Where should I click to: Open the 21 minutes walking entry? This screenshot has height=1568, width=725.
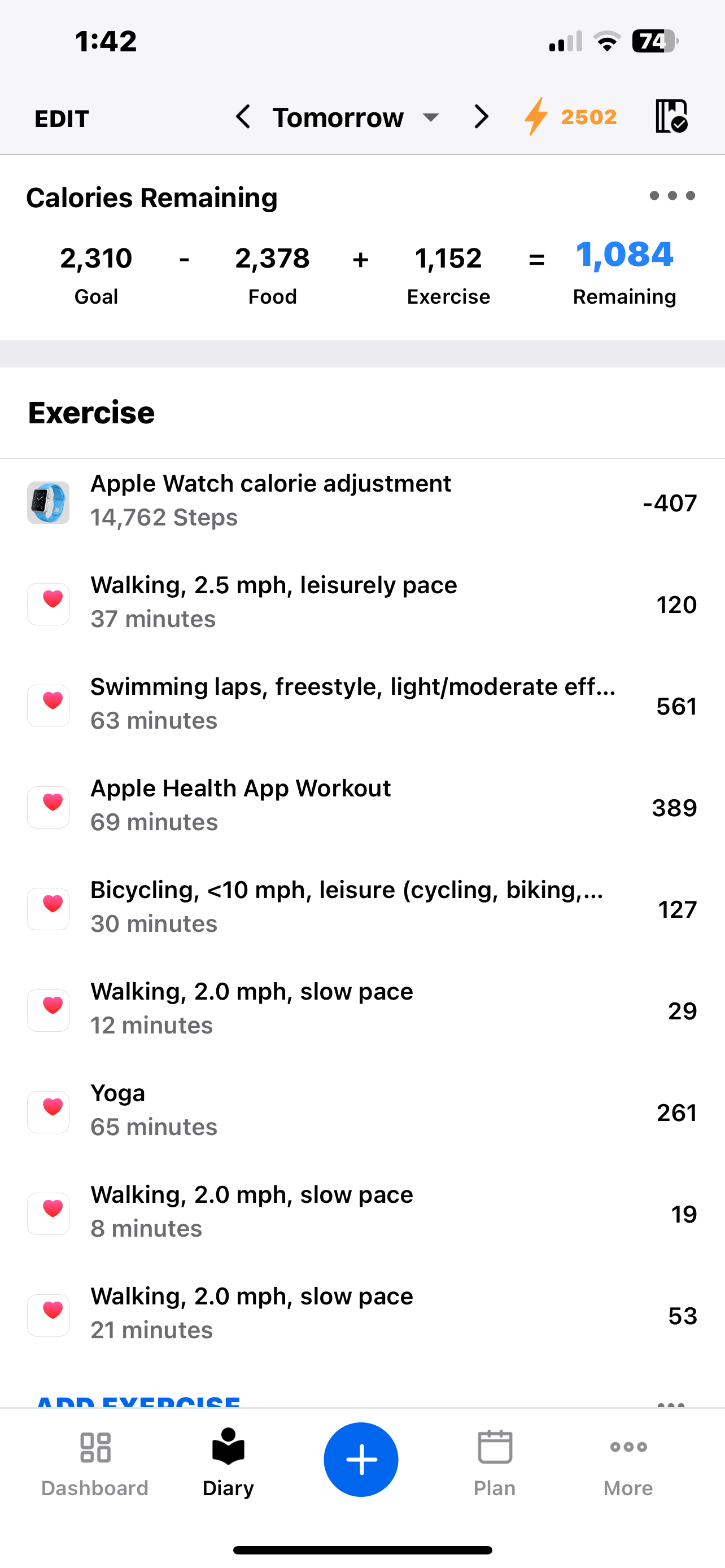tap(361, 1313)
